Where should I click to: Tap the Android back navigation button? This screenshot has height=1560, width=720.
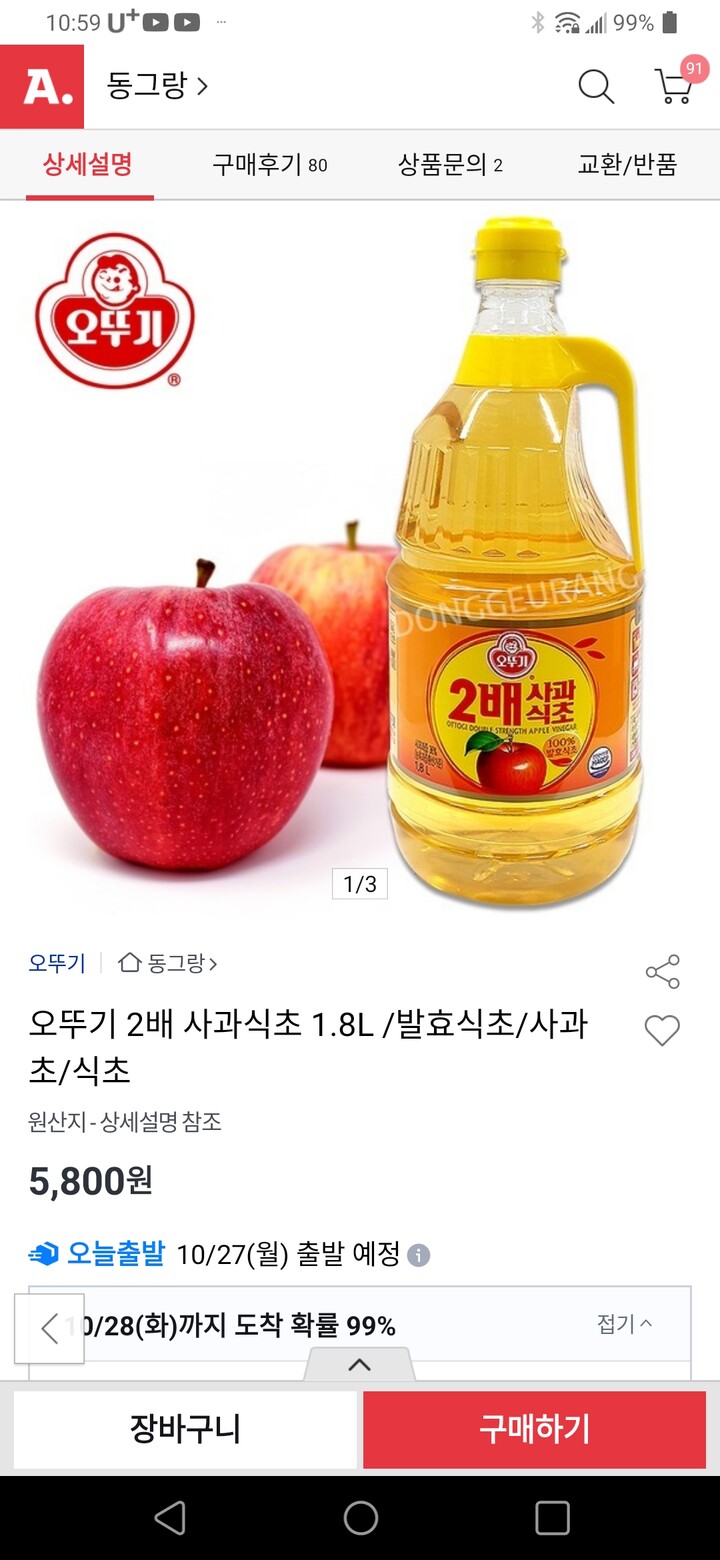[173, 1518]
